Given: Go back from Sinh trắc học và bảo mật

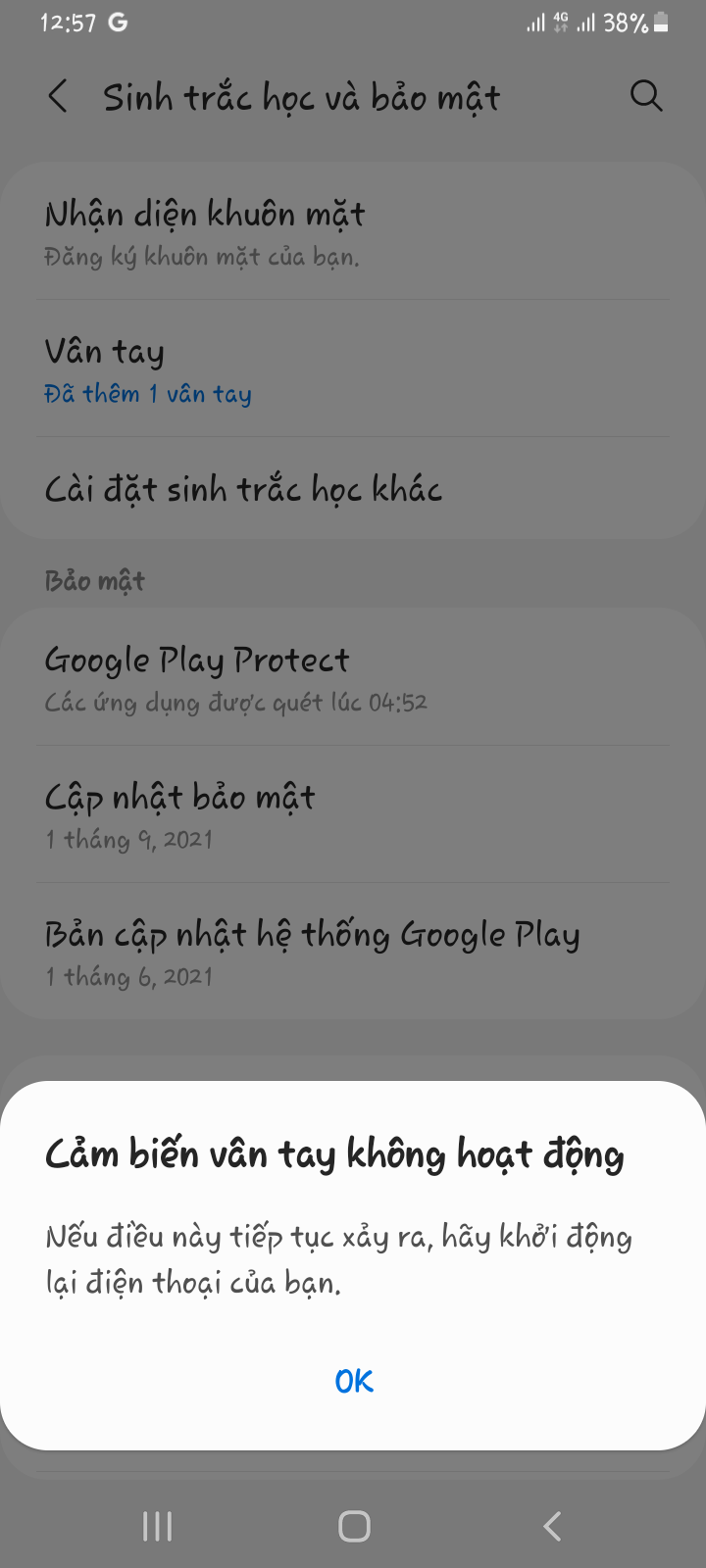Looking at the screenshot, I should tap(58, 97).
